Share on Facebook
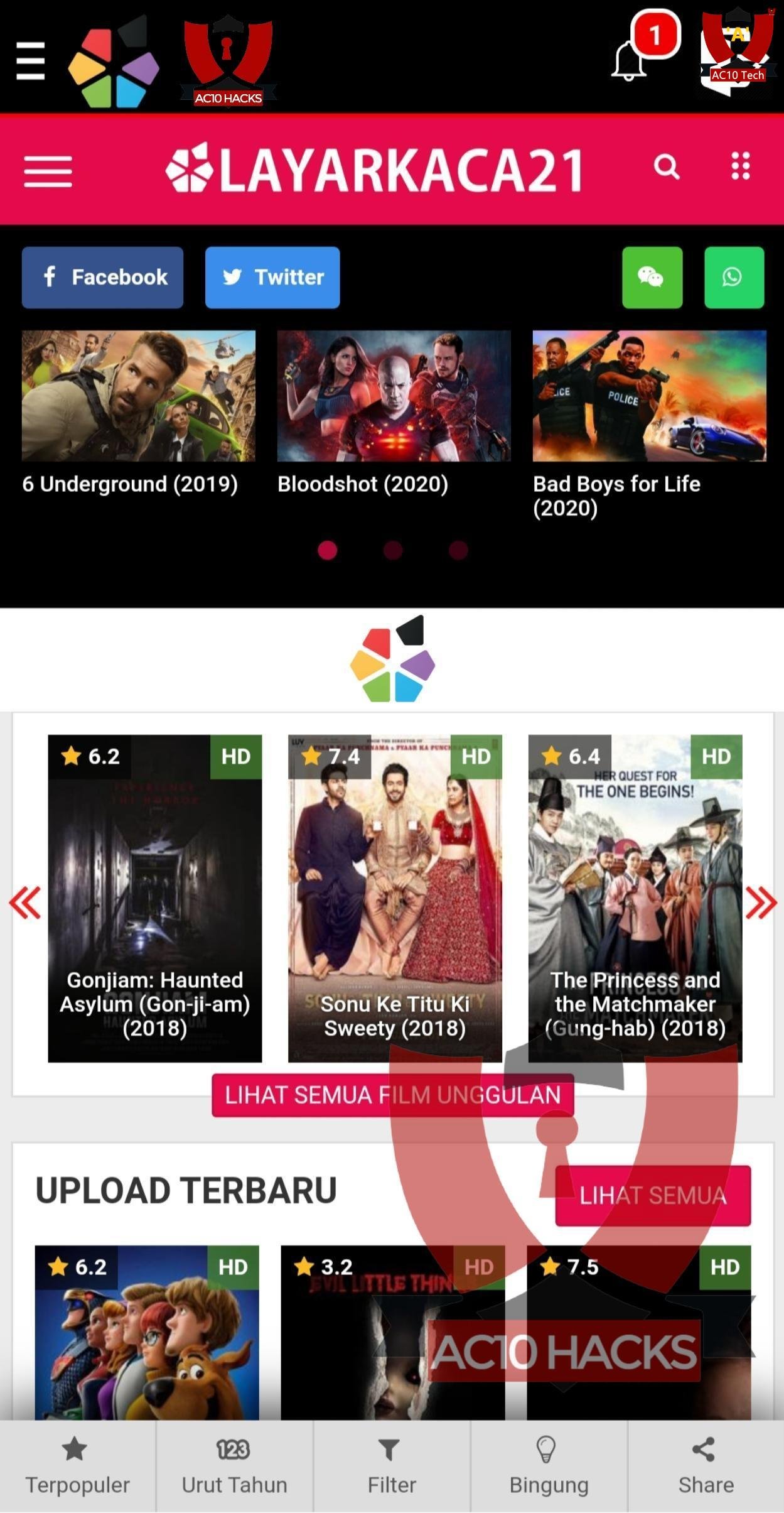 point(102,277)
